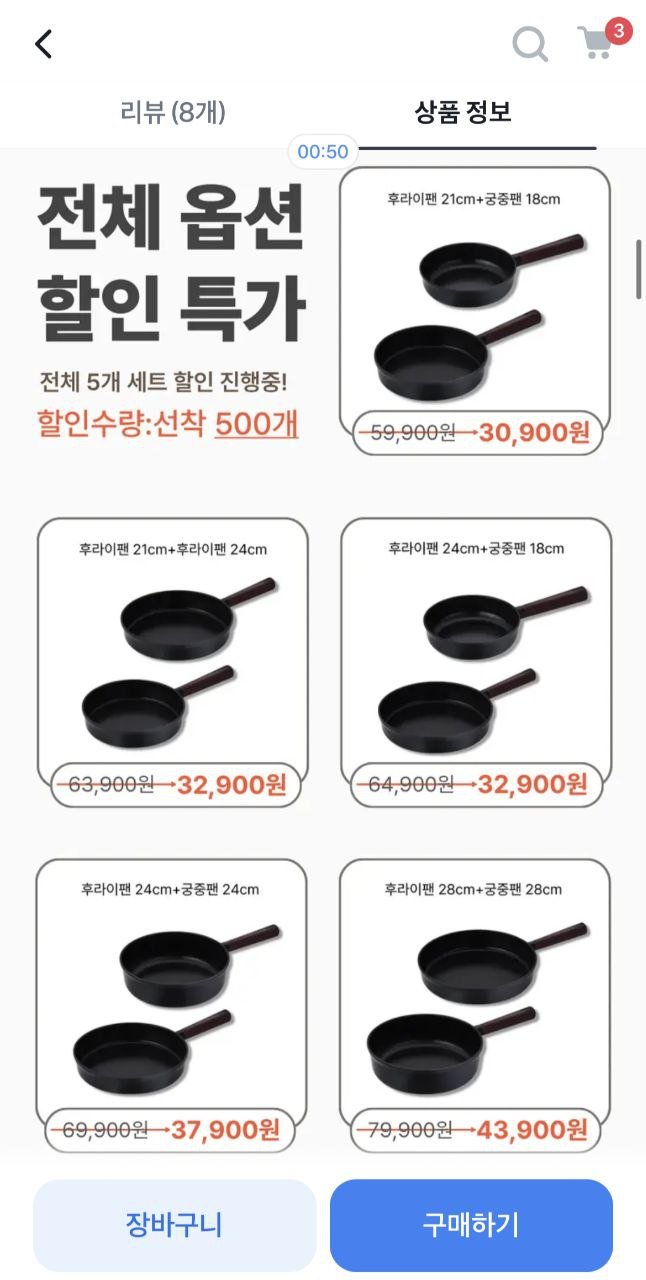The height and width of the screenshot is (1280, 646).
Task: Select the 상품 정보 tab
Action: (x=463, y=113)
